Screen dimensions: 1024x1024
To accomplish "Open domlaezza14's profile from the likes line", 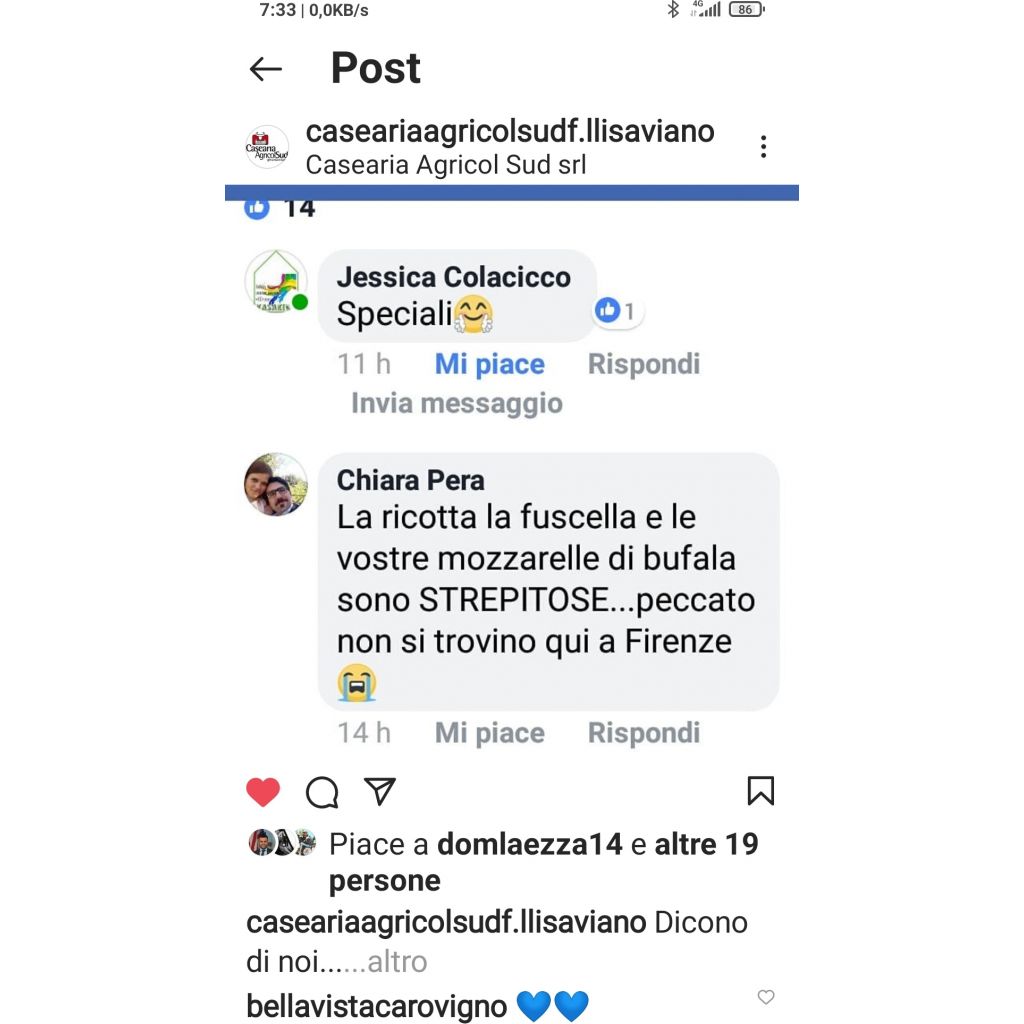I will tap(529, 845).
